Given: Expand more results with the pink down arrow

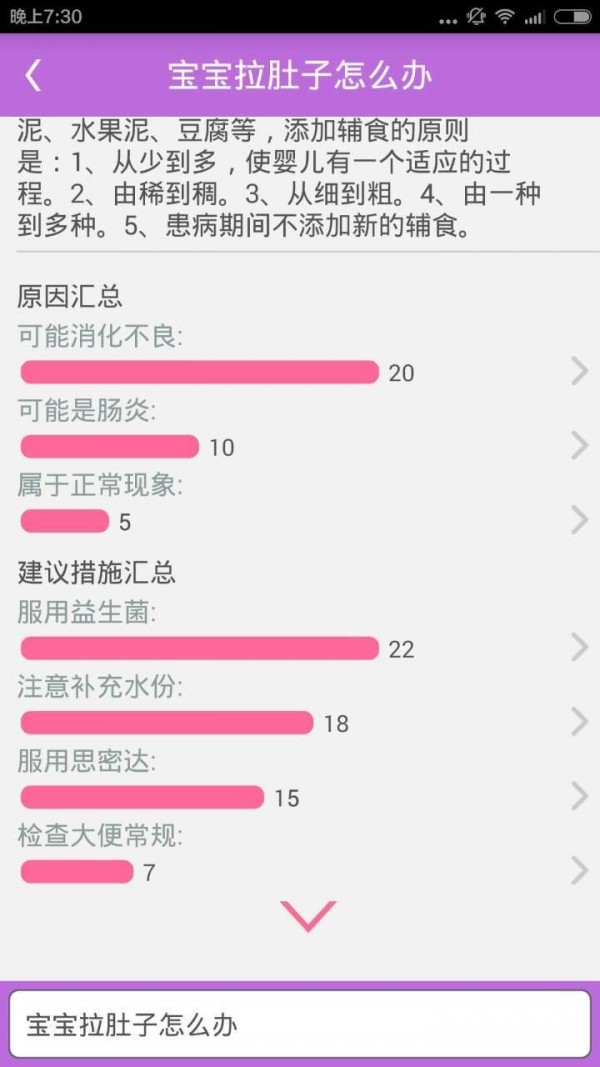Looking at the screenshot, I should click(x=308, y=915).
